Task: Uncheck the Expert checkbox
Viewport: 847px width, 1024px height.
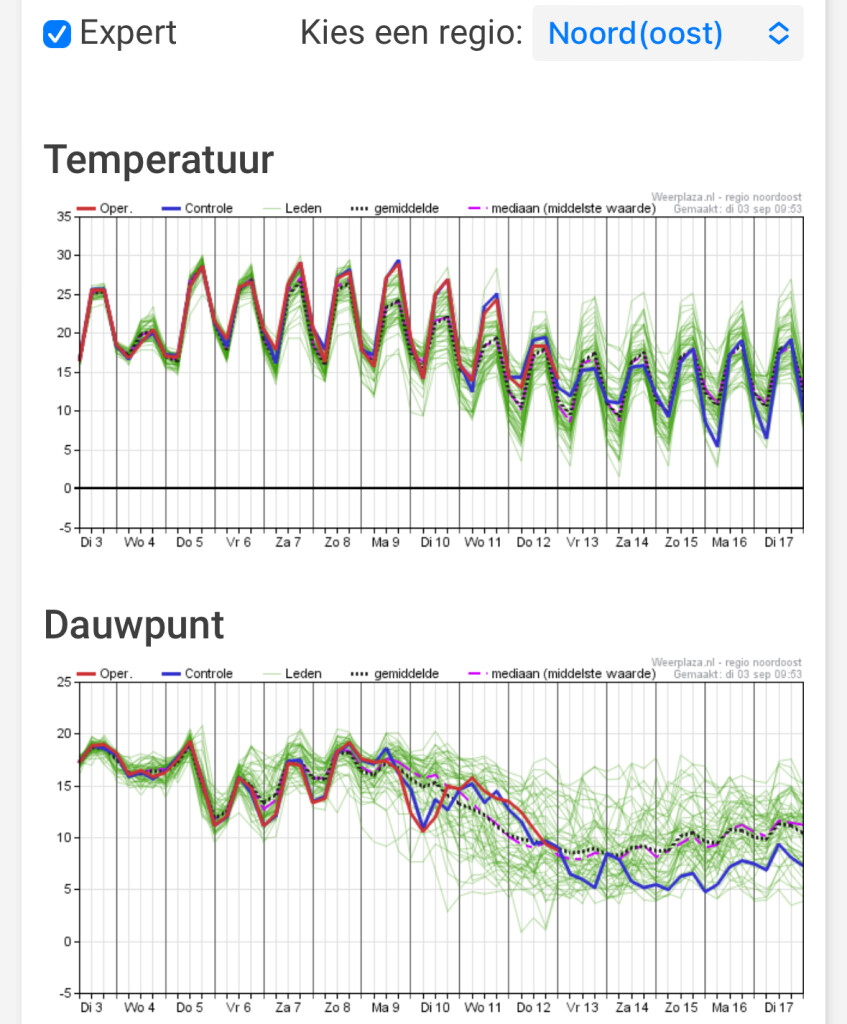Action: point(57,34)
